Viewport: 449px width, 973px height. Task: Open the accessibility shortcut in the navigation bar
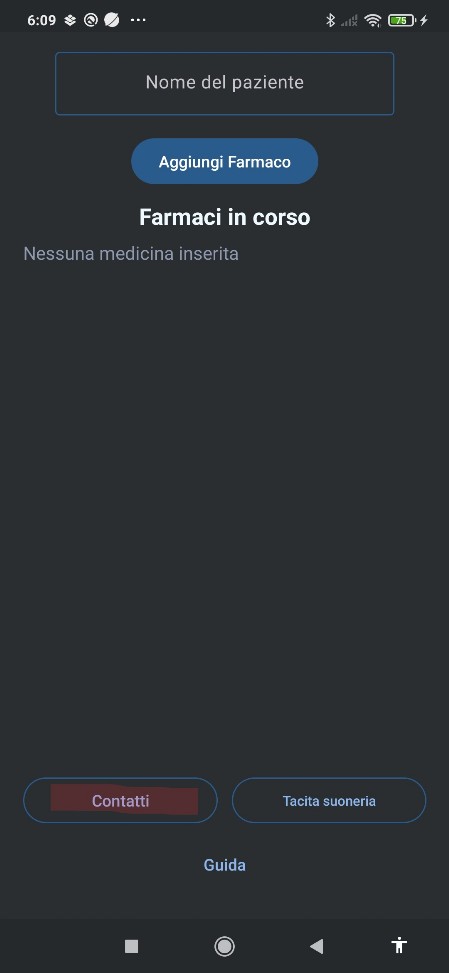(x=399, y=946)
